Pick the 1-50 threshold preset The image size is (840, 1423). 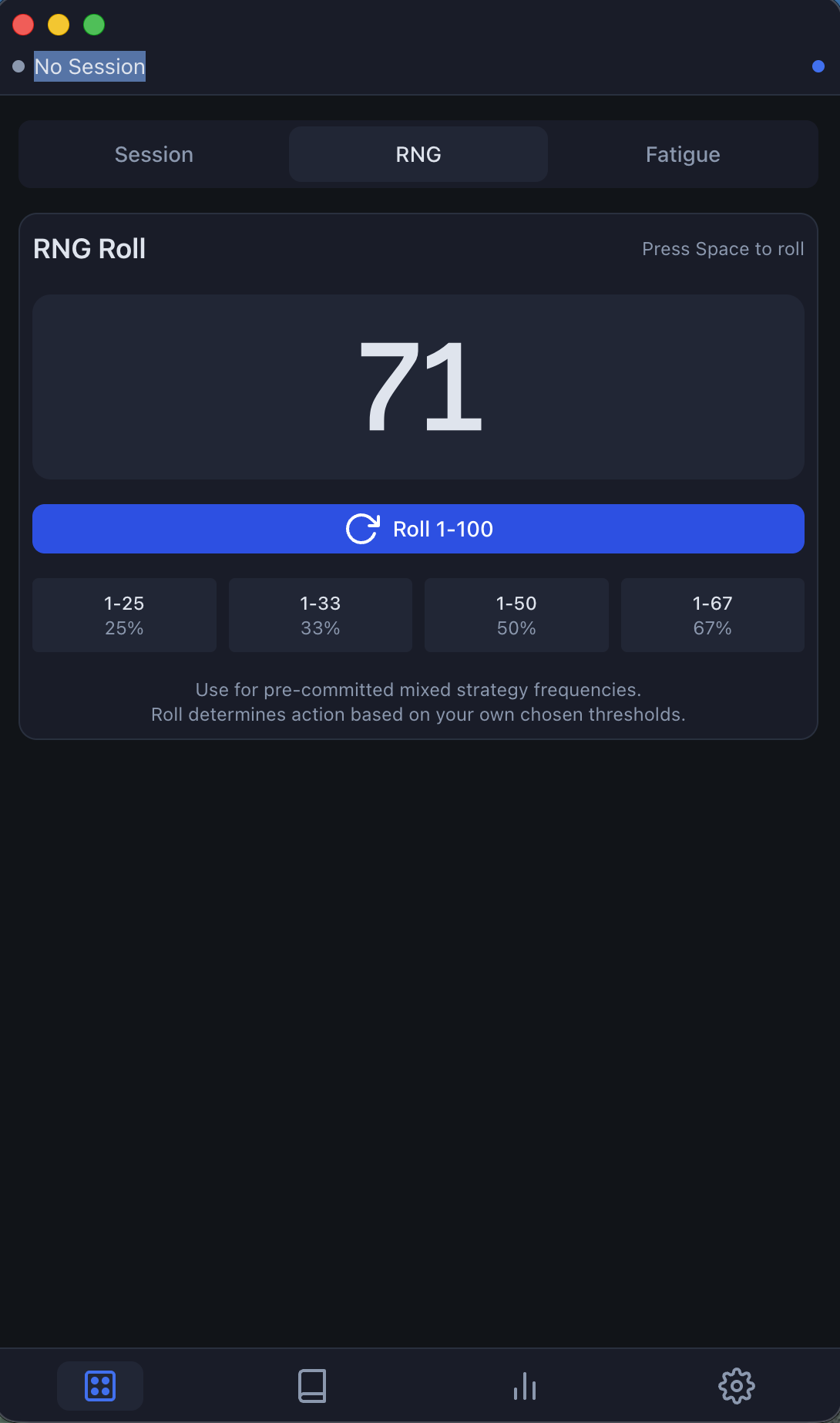coord(516,615)
